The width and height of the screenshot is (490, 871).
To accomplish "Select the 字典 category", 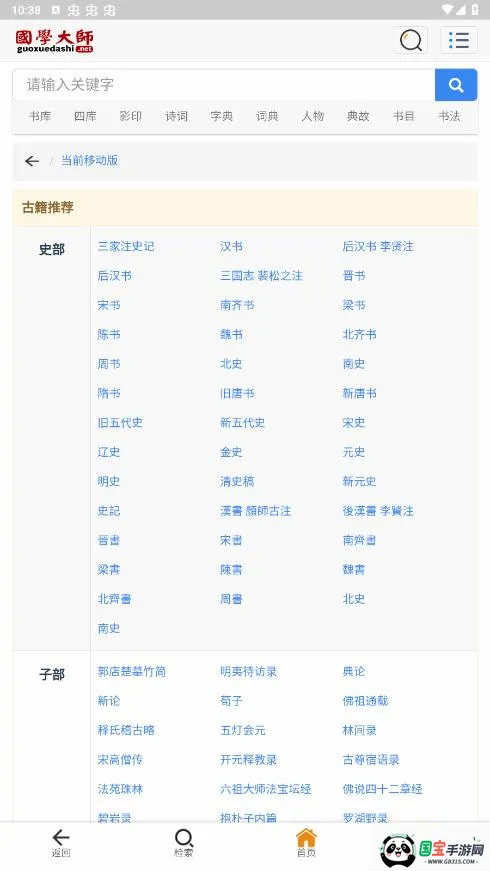I will pyautogui.click(x=222, y=116).
